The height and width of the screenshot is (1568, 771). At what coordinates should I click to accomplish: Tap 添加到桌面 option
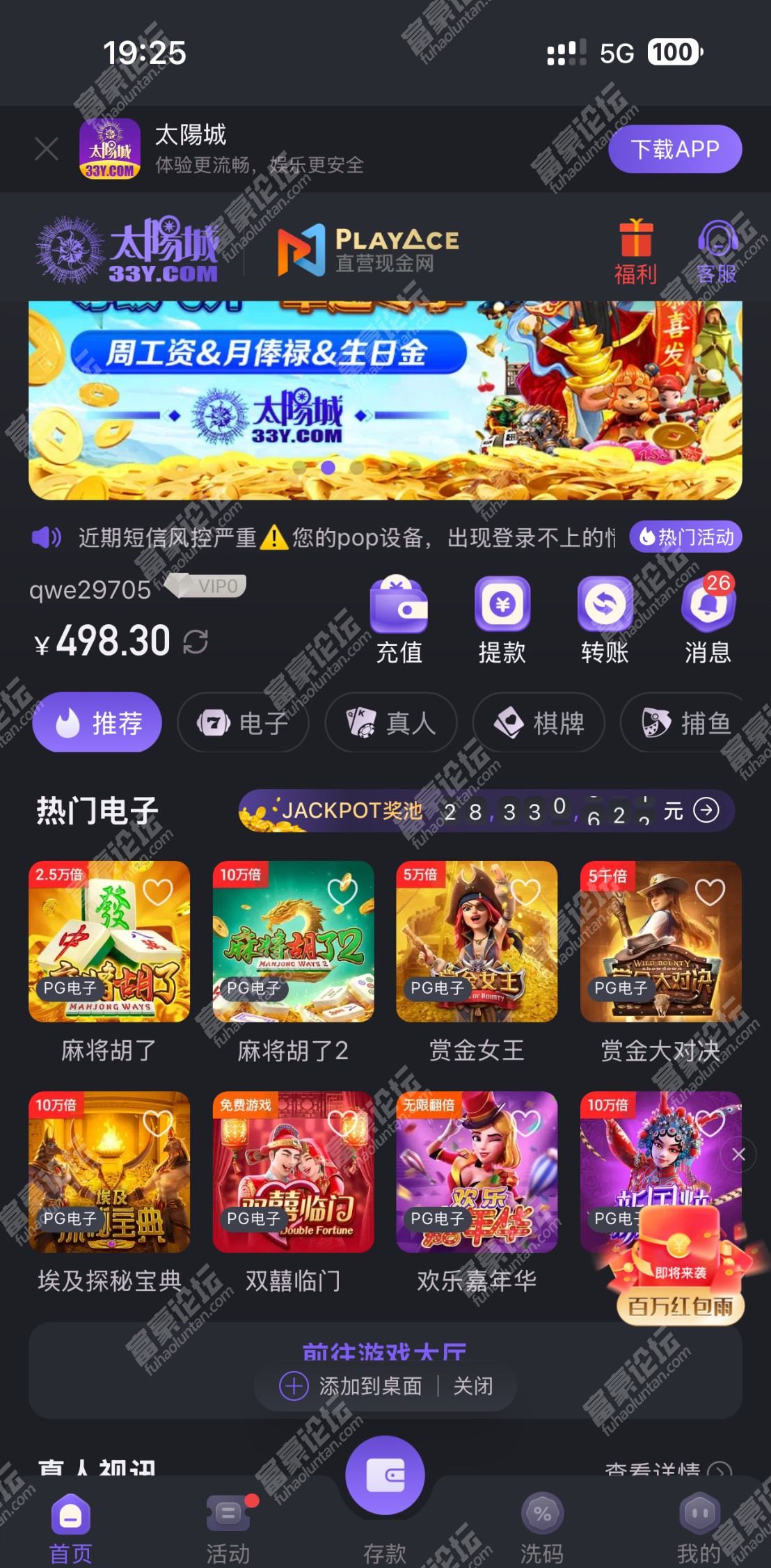pos(351,1386)
